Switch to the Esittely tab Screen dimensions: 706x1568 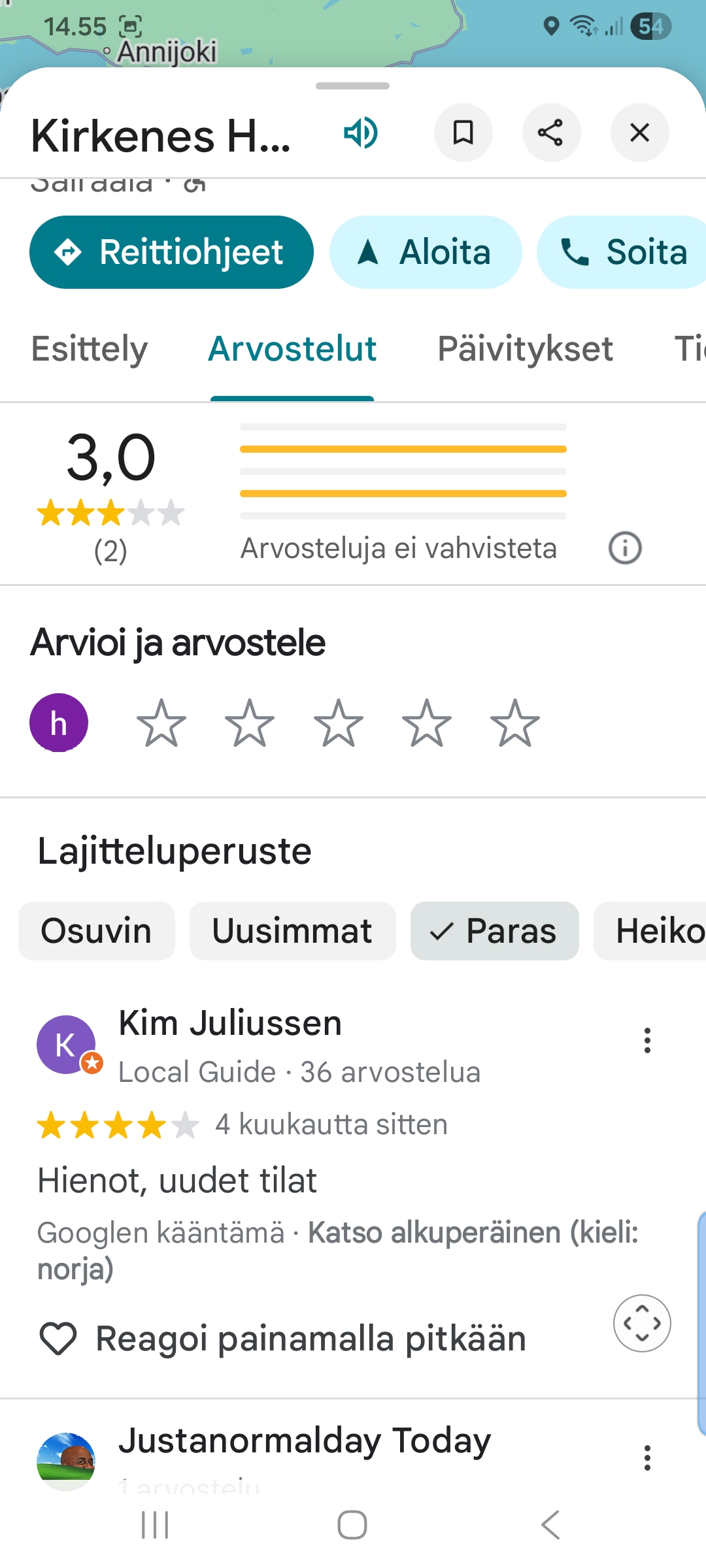90,349
